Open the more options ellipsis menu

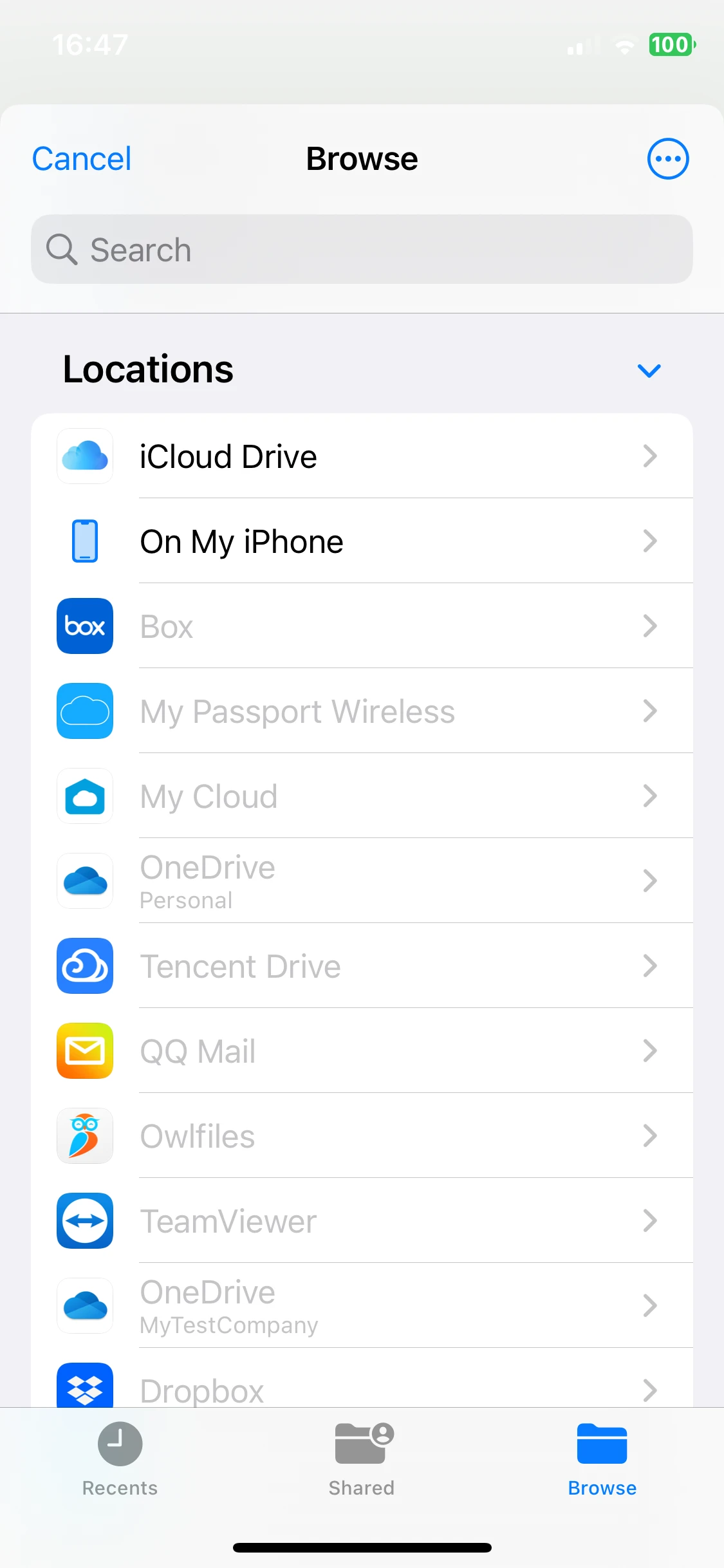tap(668, 158)
